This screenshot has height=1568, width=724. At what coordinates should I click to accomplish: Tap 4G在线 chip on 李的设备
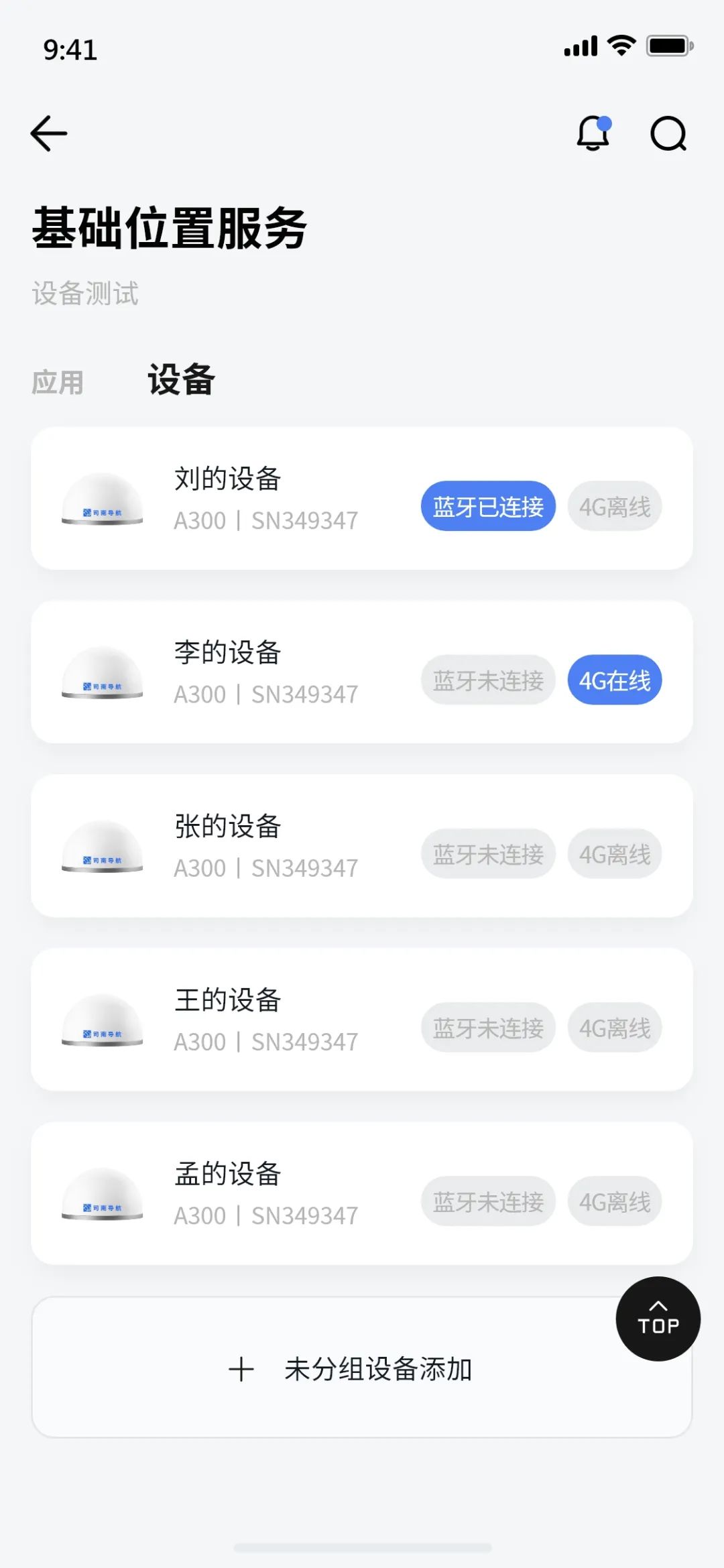point(615,680)
